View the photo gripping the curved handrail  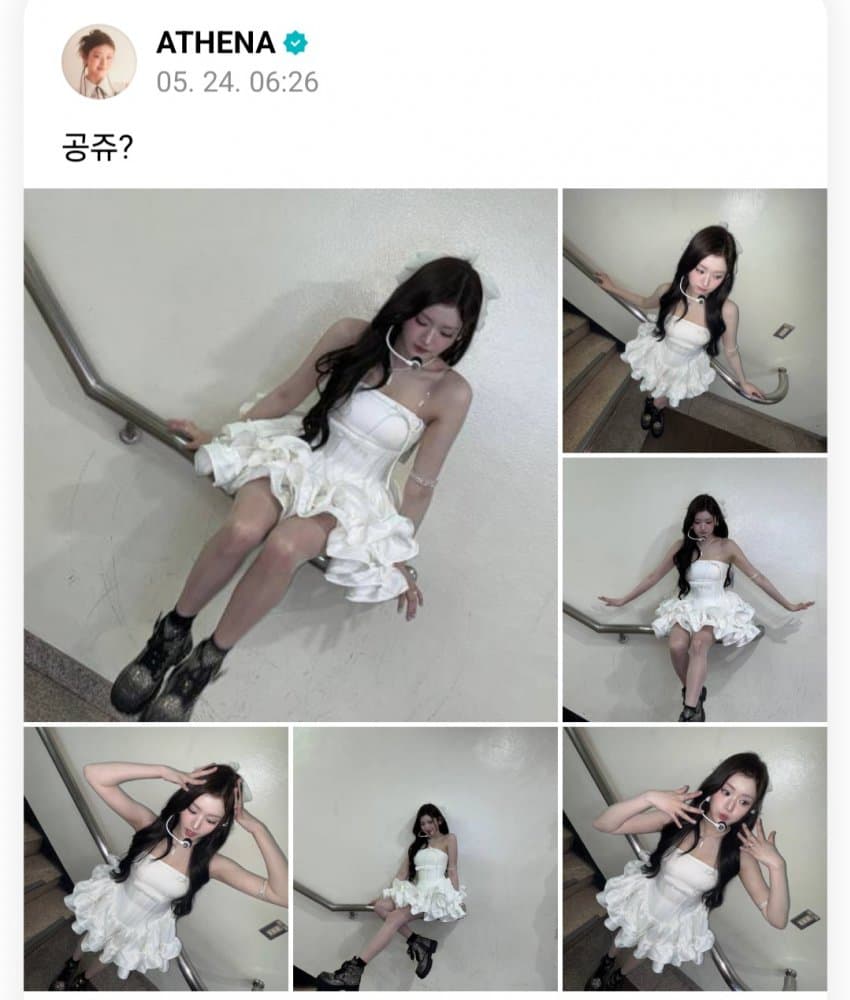[x=695, y=320]
